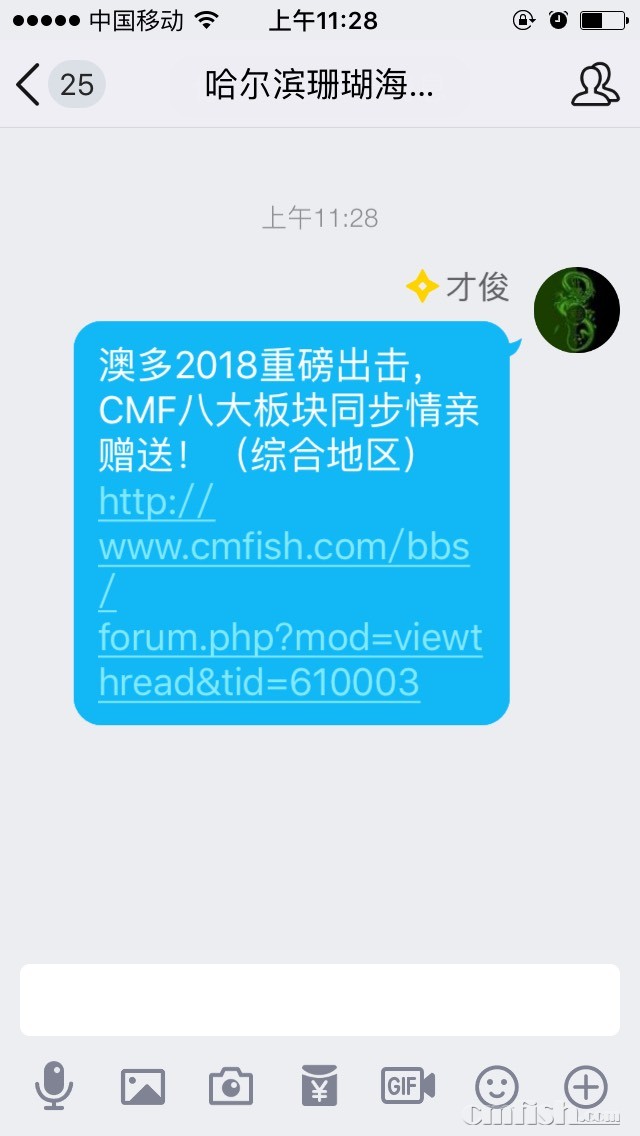Open the photo gallery picker

point(143,1086)
